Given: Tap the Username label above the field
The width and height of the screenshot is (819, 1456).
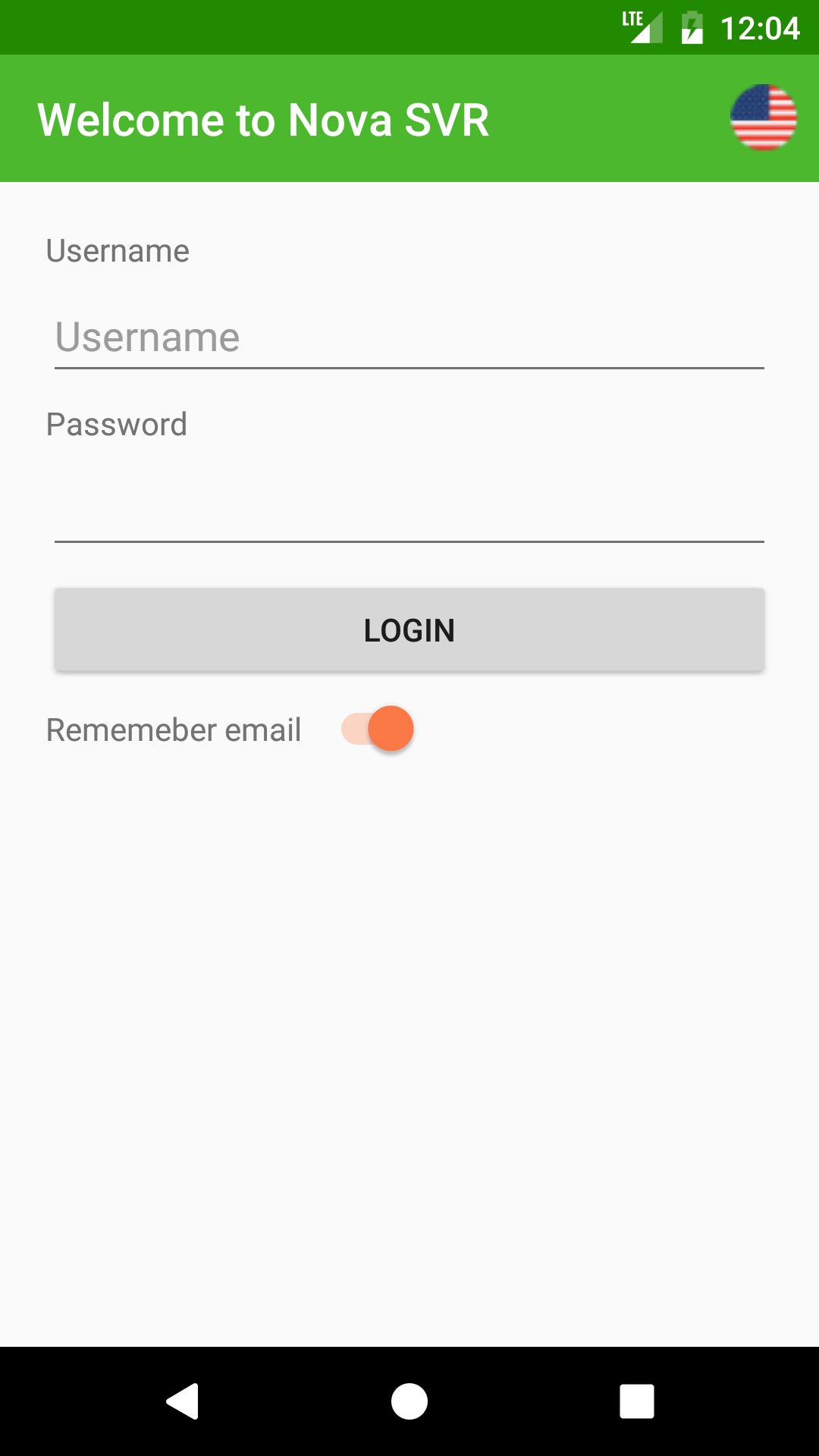Looking at the screenshot, I should [x=118, y=250].
